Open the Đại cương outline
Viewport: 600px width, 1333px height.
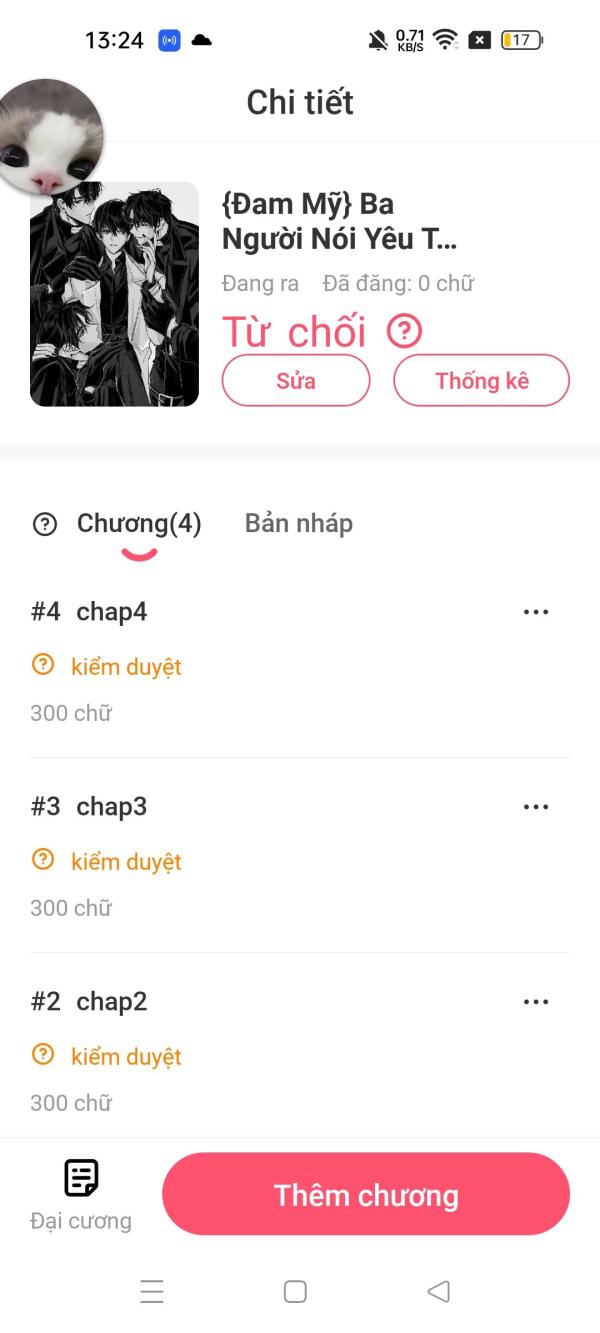81,1194
